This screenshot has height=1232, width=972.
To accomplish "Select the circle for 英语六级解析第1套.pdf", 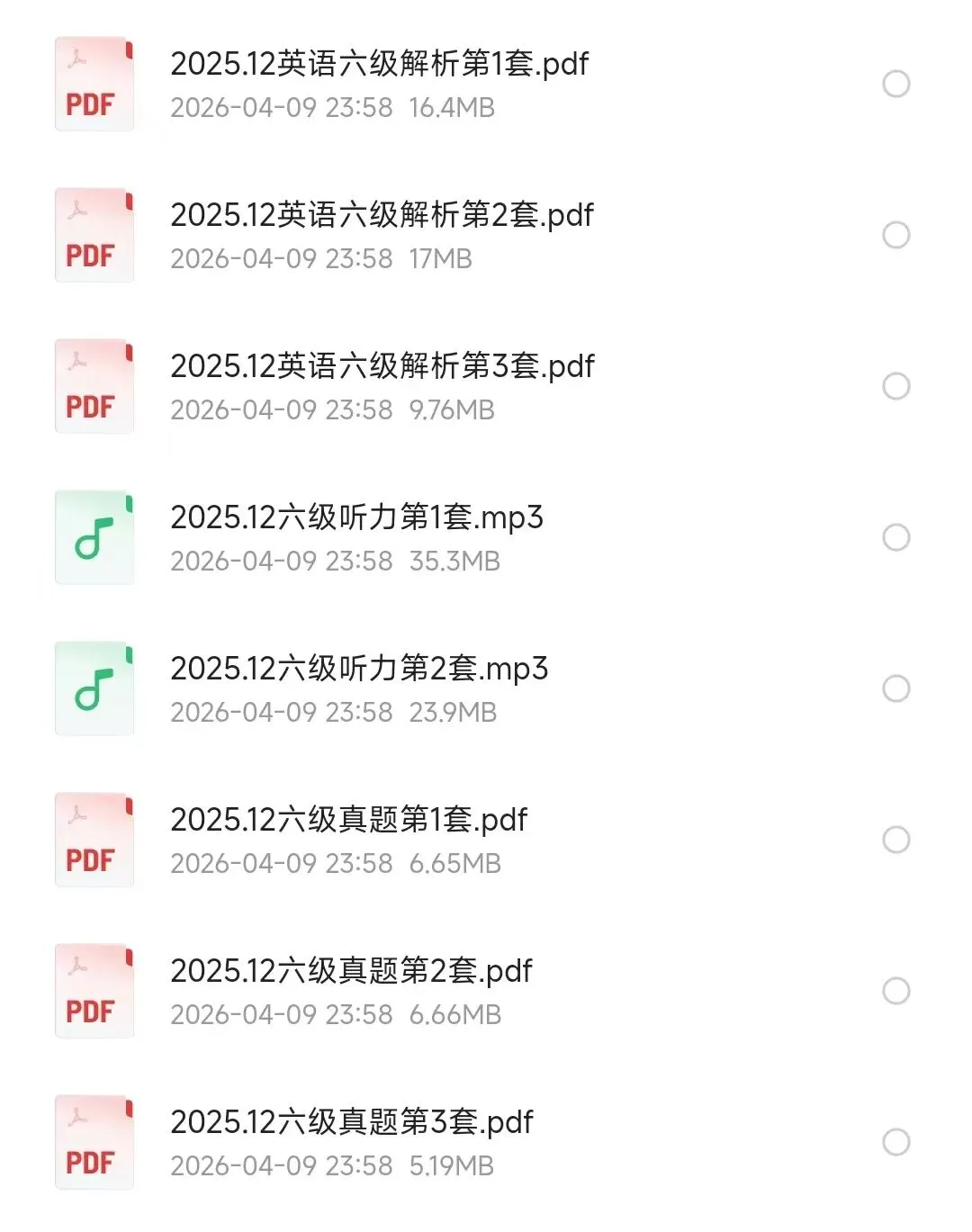I will tap(895, 84).
